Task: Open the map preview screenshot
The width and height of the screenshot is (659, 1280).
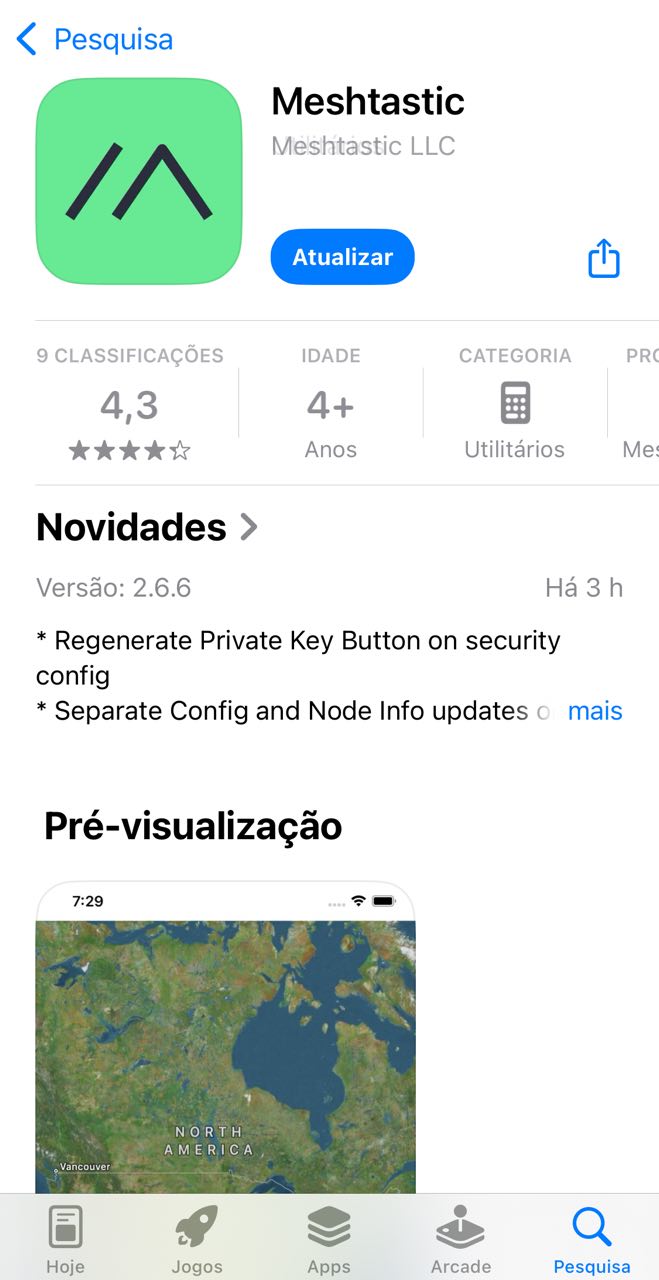Action: [226, 1037]
